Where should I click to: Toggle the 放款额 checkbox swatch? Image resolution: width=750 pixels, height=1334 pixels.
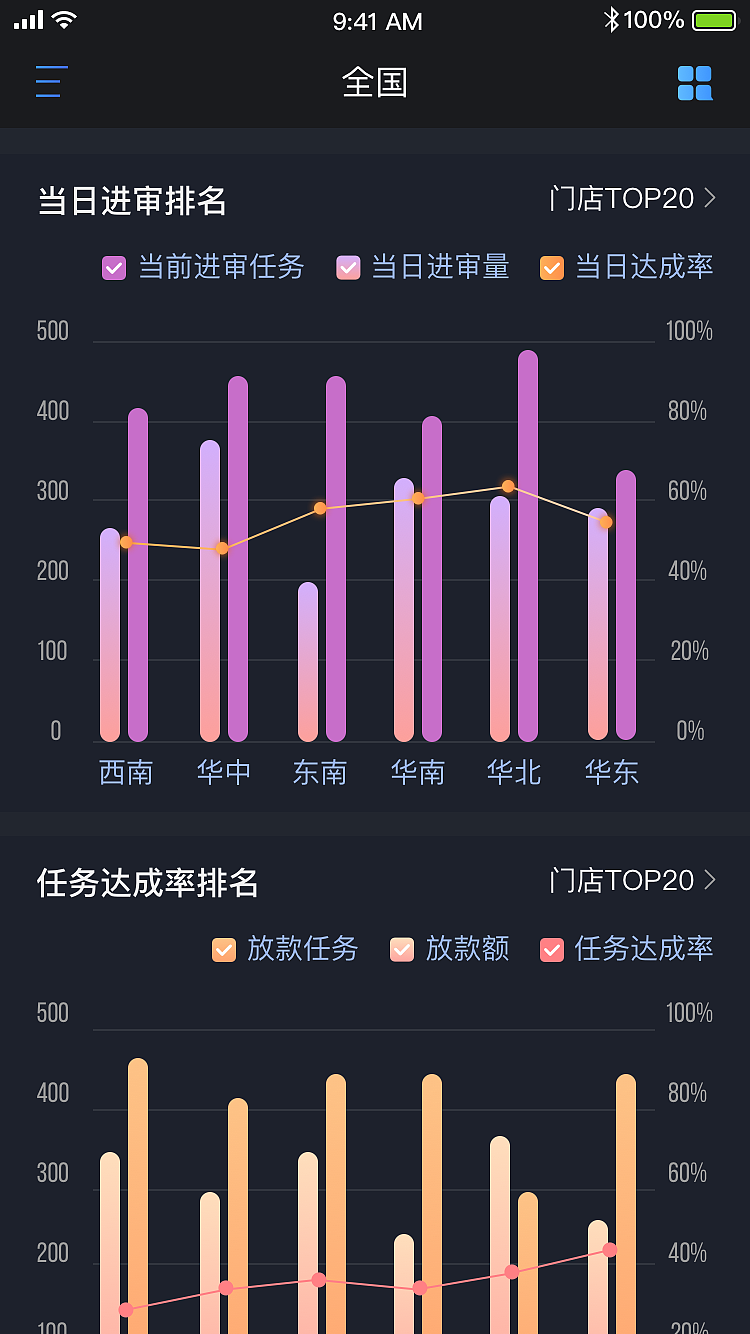[x=402, y=950]
